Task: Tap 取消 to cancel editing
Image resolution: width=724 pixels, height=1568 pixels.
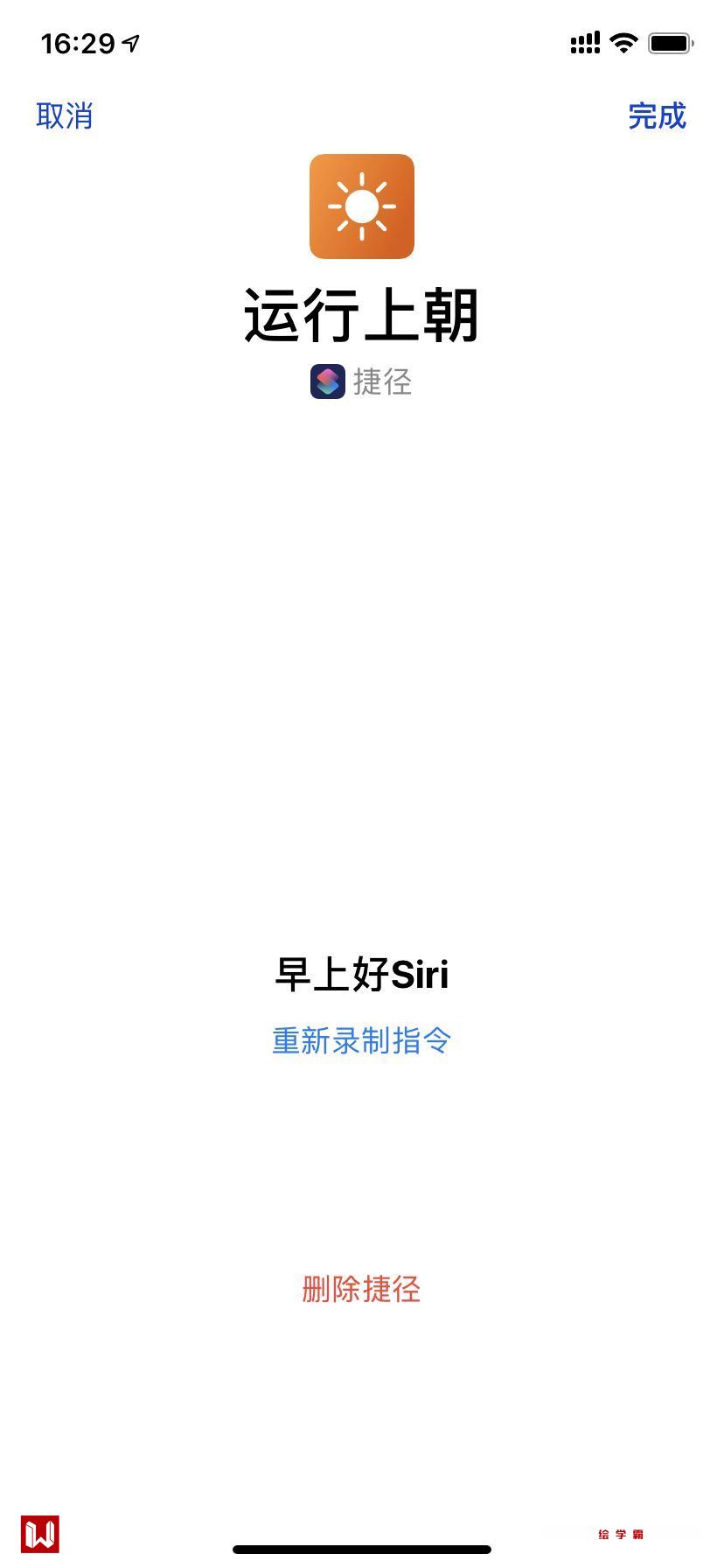Action: point(65,115)
